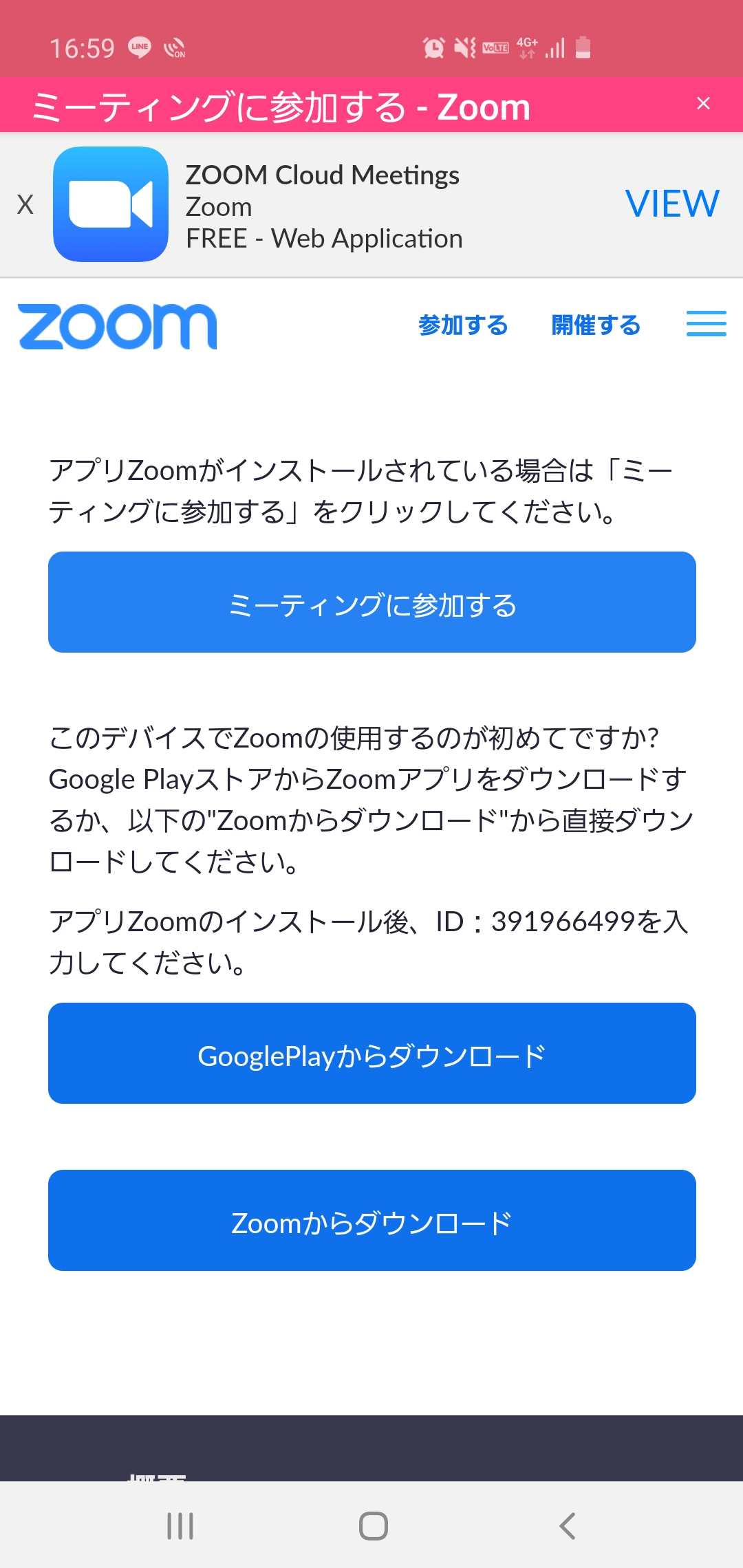Choose Zoomからダウンロード

[x=371, y=1221]
